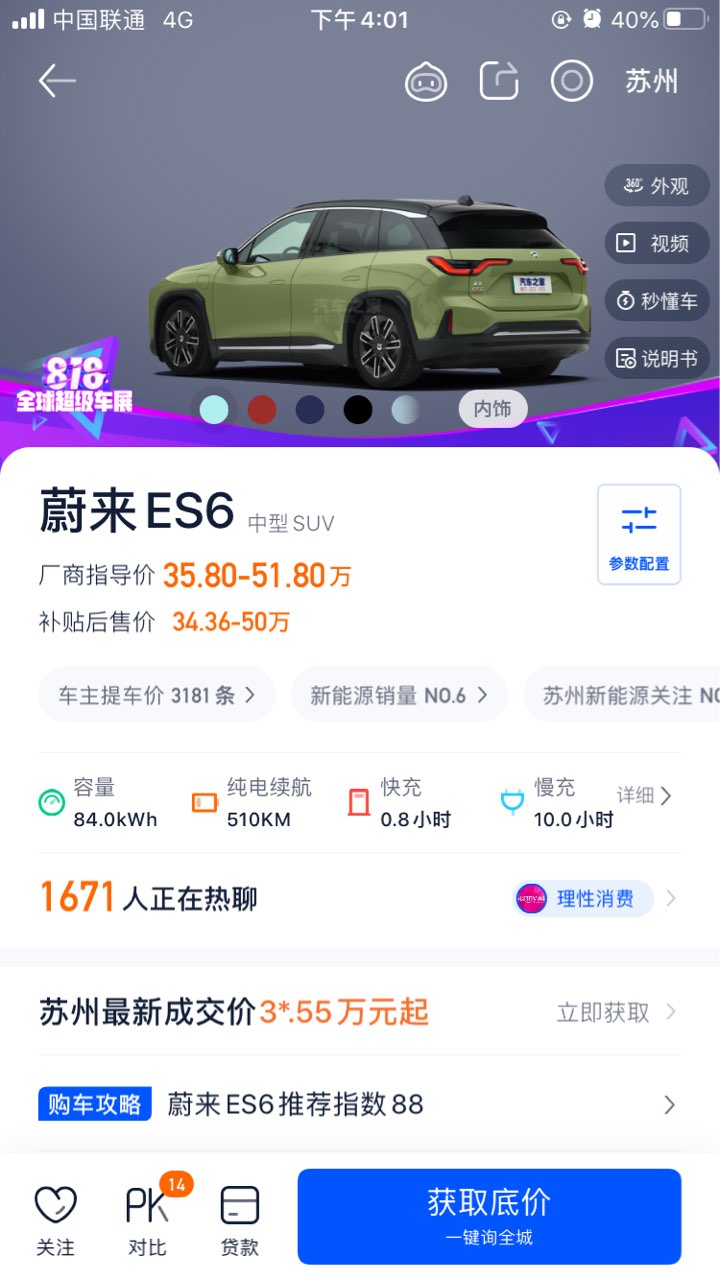Open 新能源销量 NO.6 ranking chip

coord(399,695)
